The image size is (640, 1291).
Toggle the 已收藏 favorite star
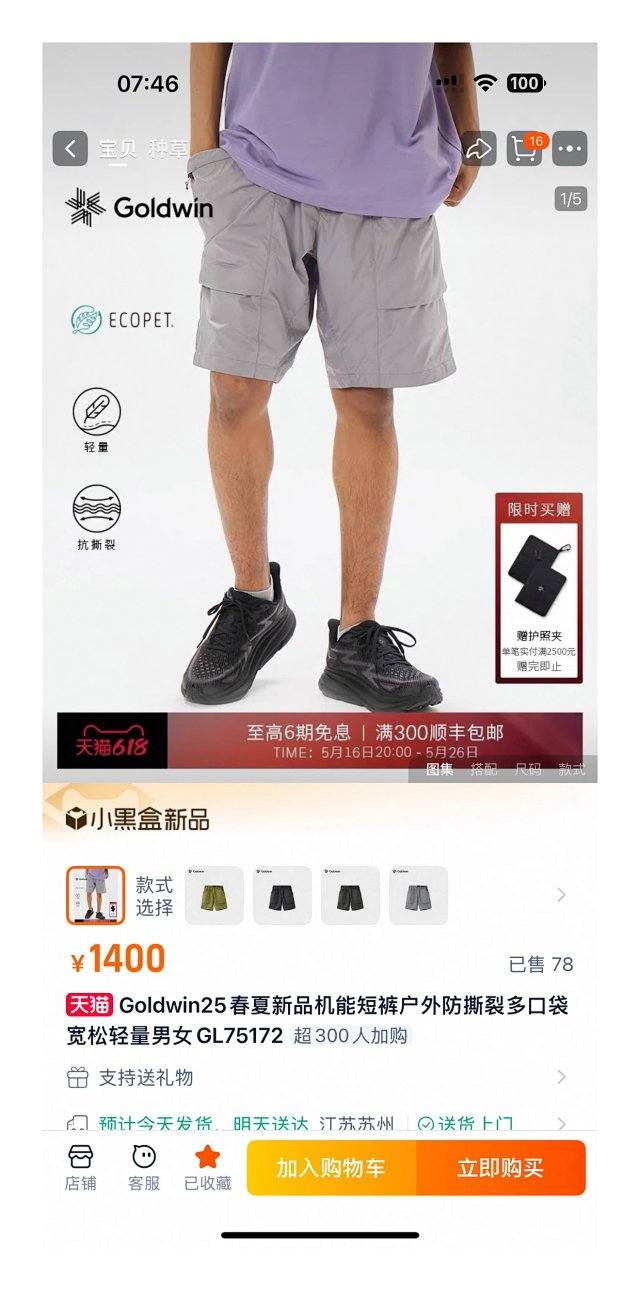tap(207, 1168)
